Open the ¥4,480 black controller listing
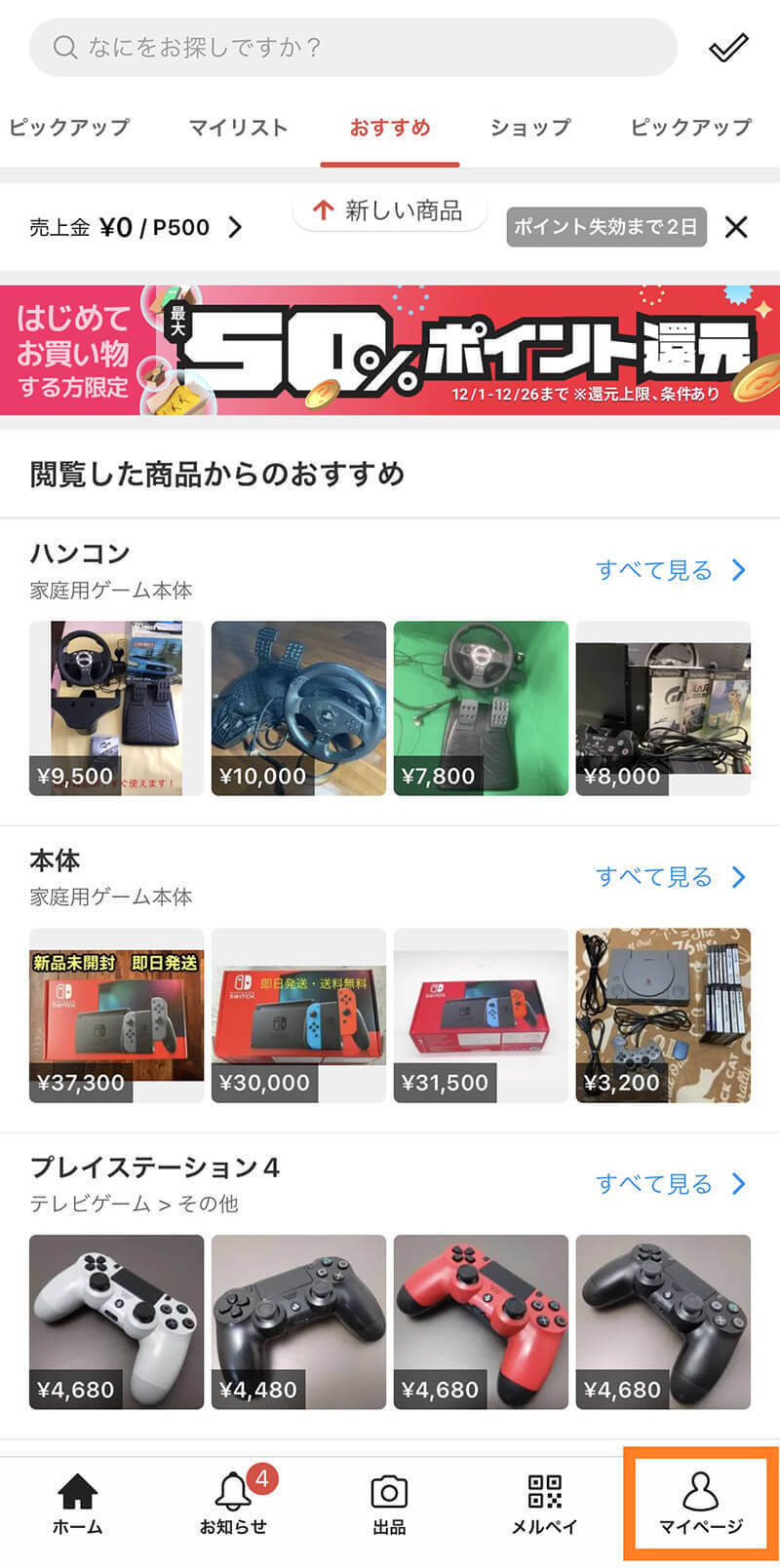780x1568 pixels. click(298, 1322)
